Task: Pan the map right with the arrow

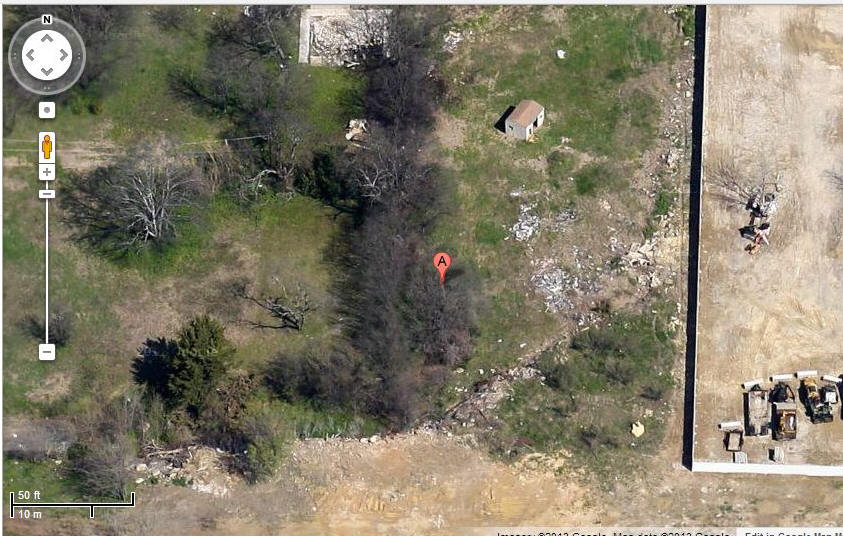Action: [x=65, y=54]
